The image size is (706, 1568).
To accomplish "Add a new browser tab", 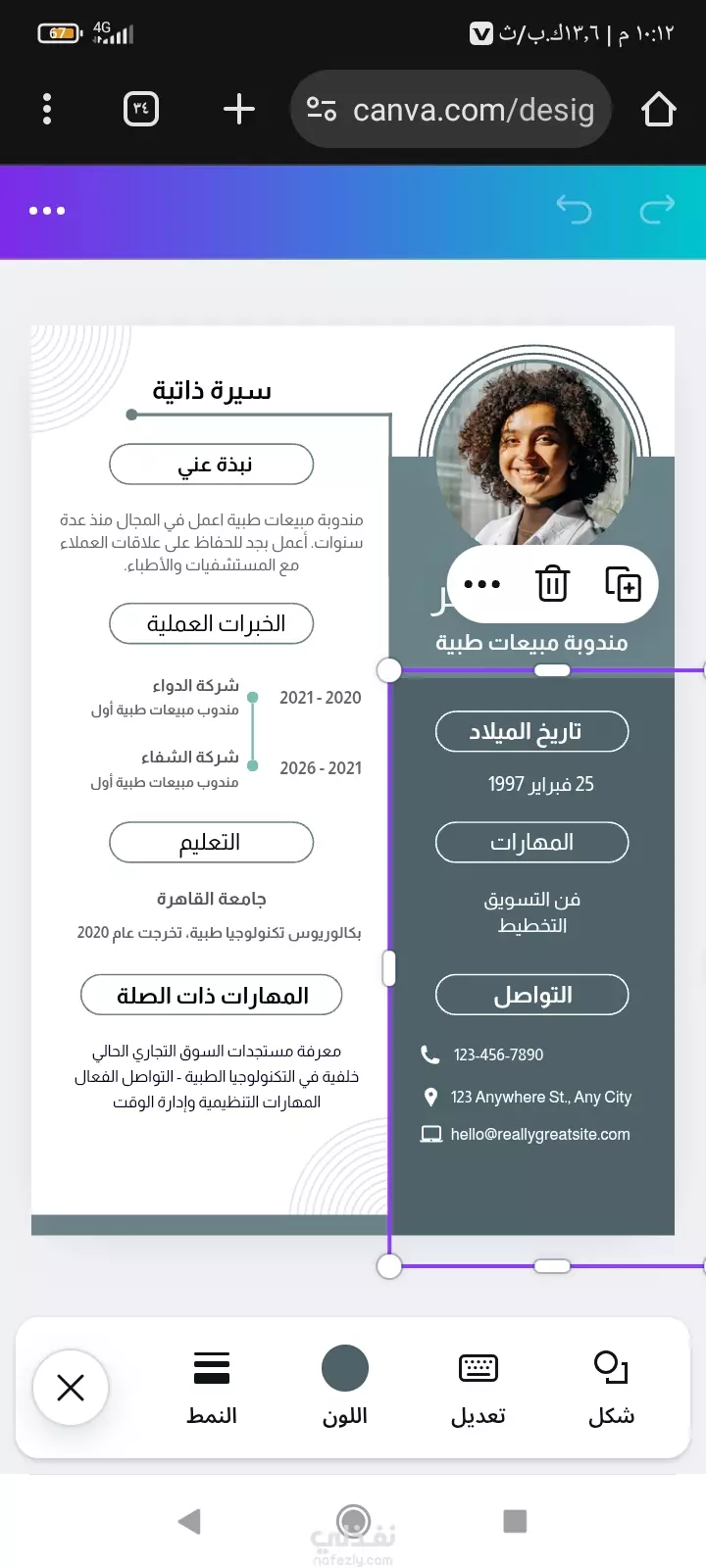I will point(239,109).
